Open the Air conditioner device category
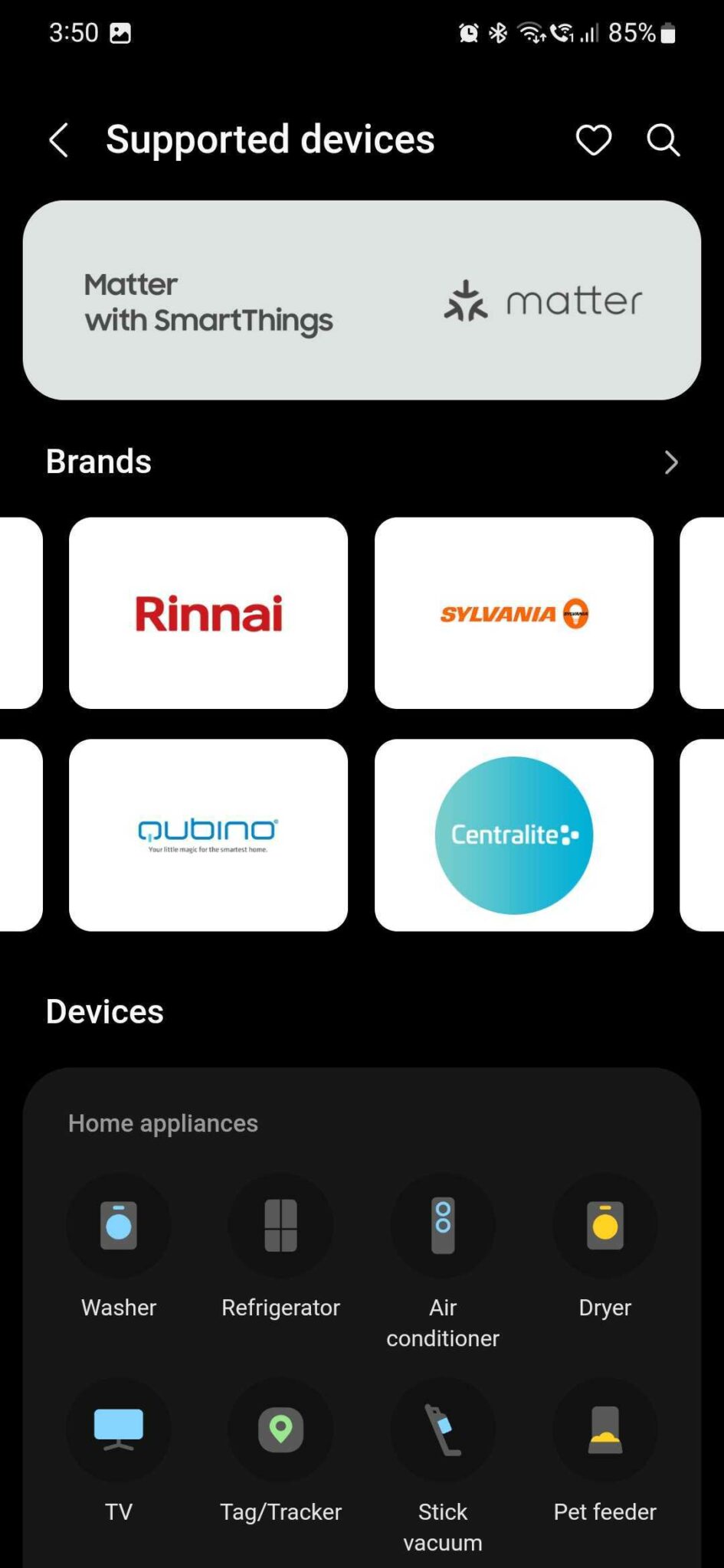724x1568 pixels. [x=442, y=1225]
